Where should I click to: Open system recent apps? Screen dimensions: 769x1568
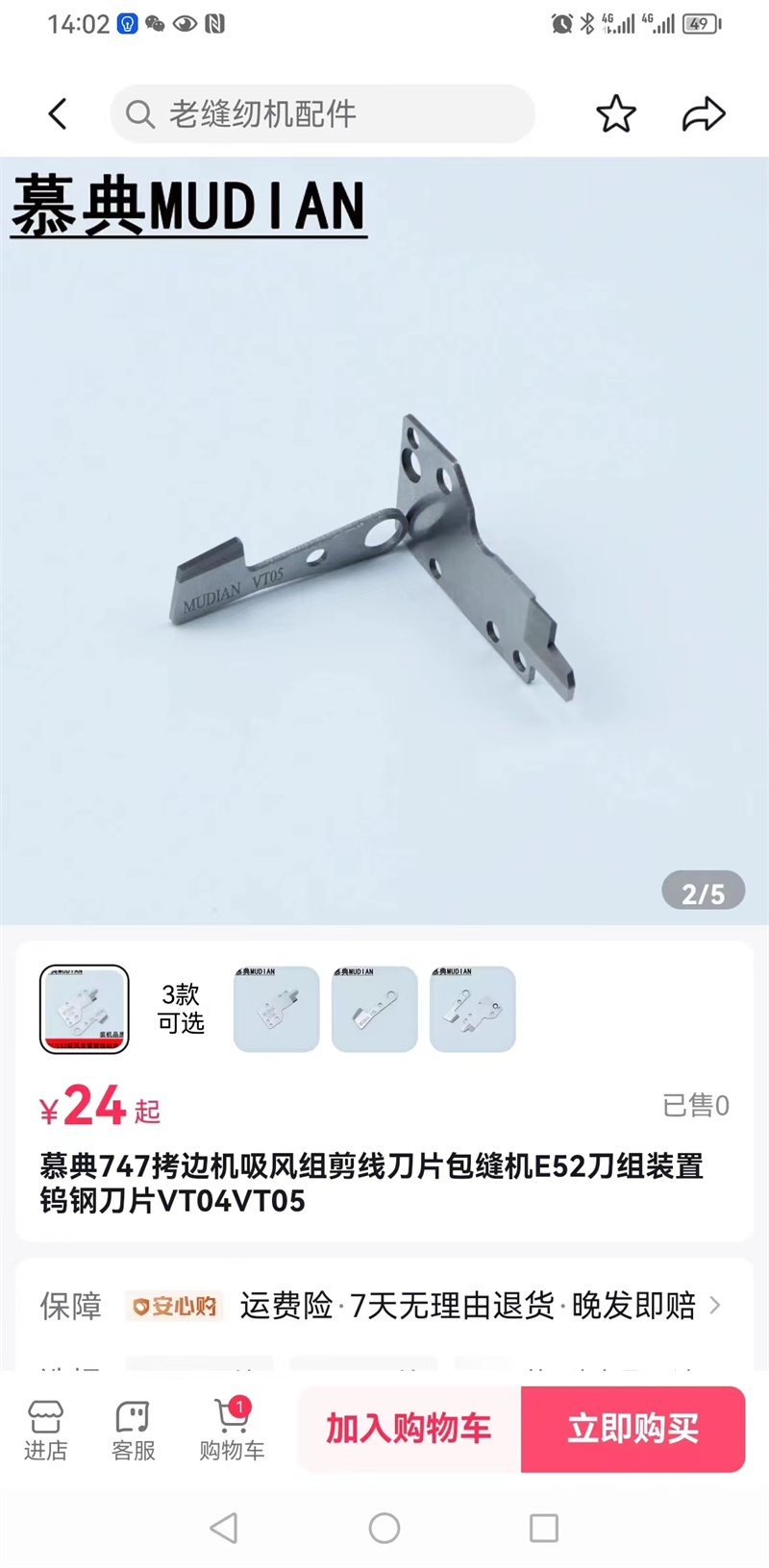[x=544, y=1528]
